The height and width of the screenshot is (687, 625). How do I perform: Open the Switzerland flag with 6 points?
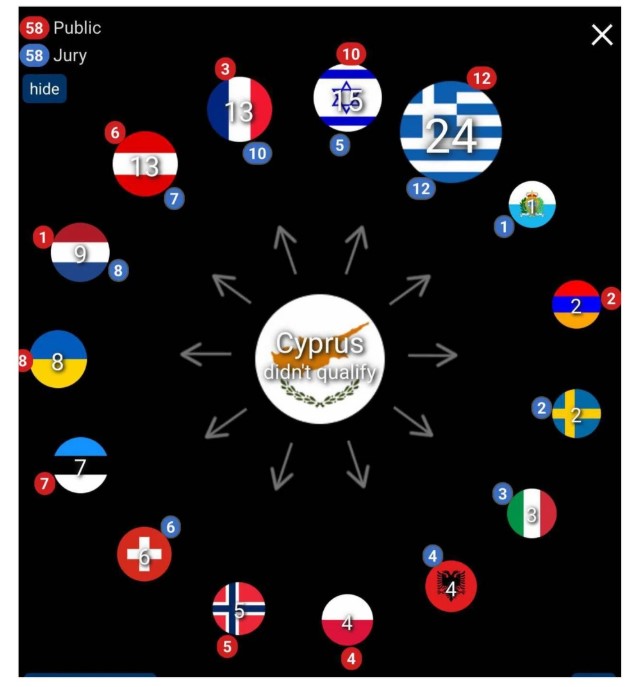tap(144, 554)
